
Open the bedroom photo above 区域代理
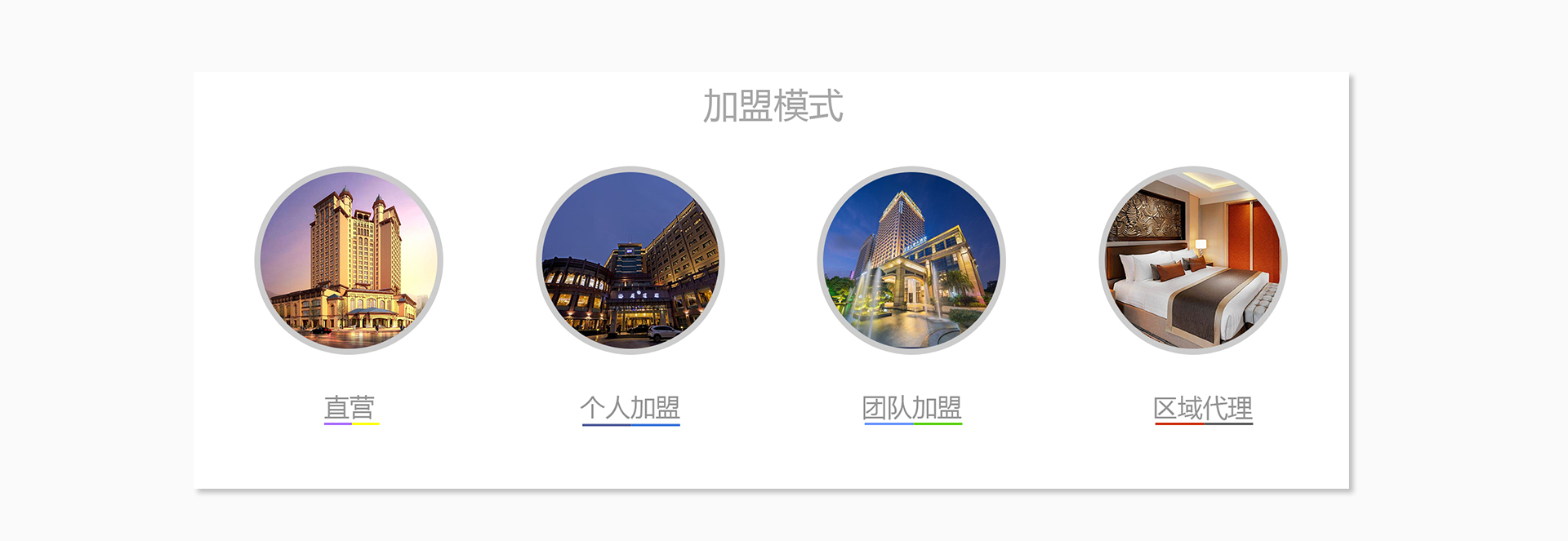[x=1192, y=260]
